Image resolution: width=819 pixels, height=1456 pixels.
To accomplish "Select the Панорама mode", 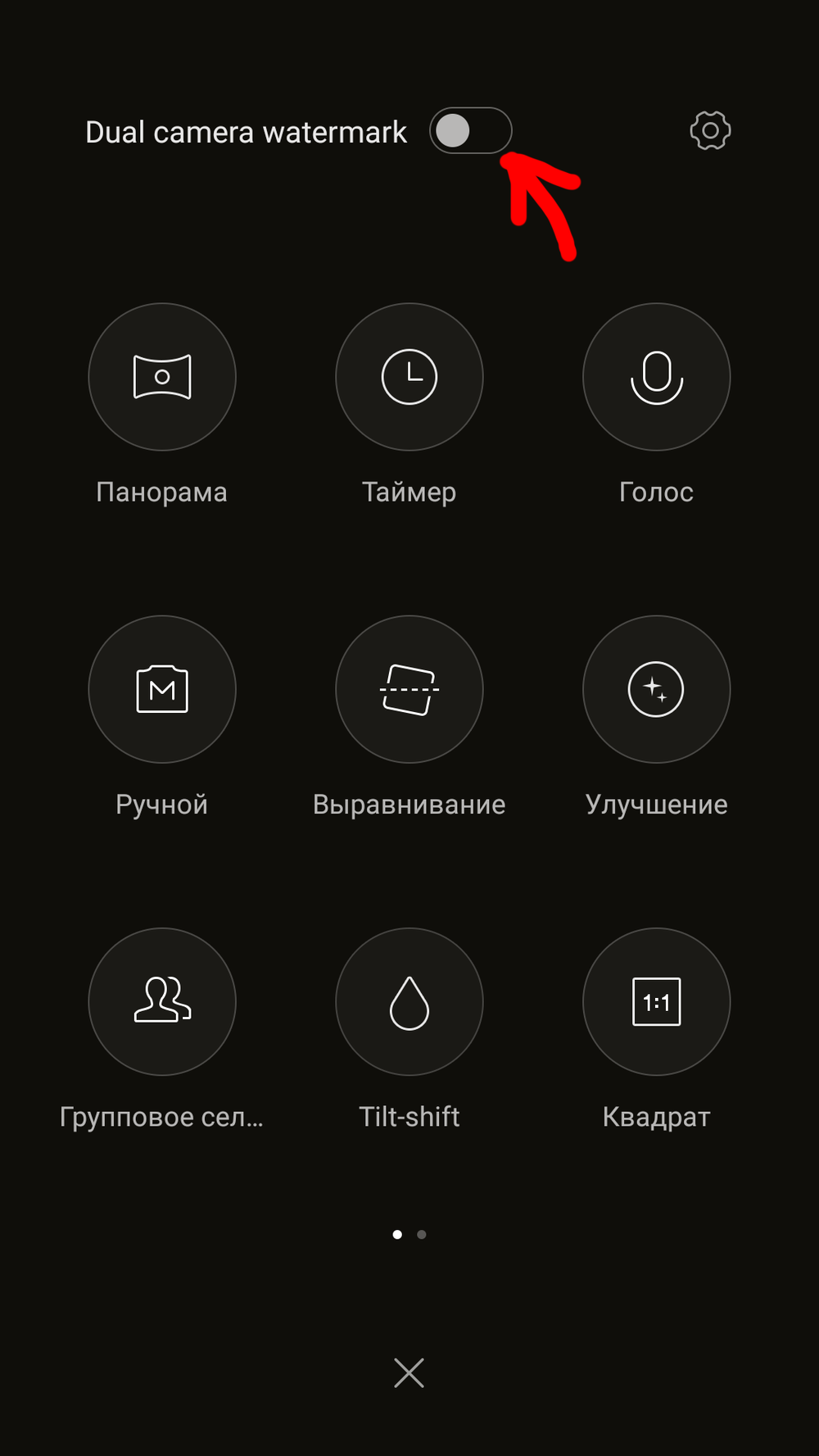I will tap(162, 377).
